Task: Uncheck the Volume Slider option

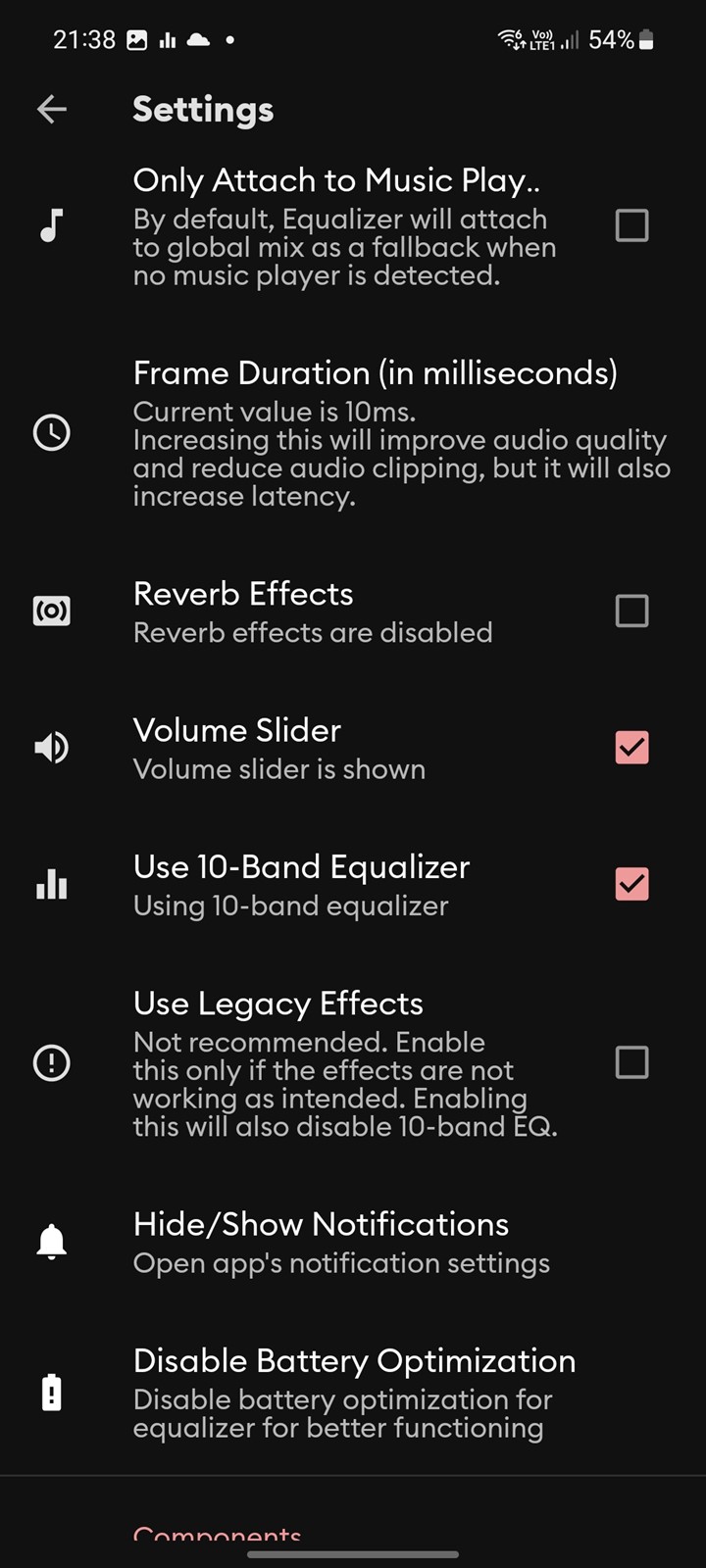Action: (x=631, y=748)
